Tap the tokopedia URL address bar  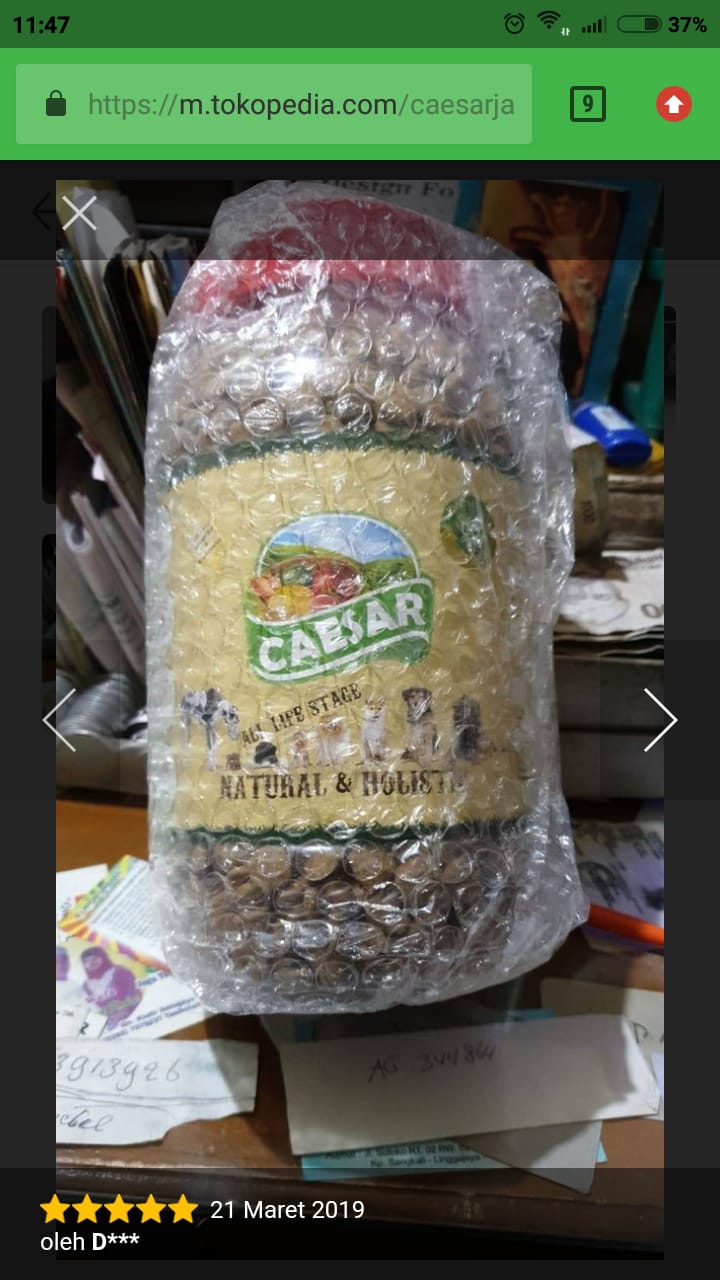(290, 104)
